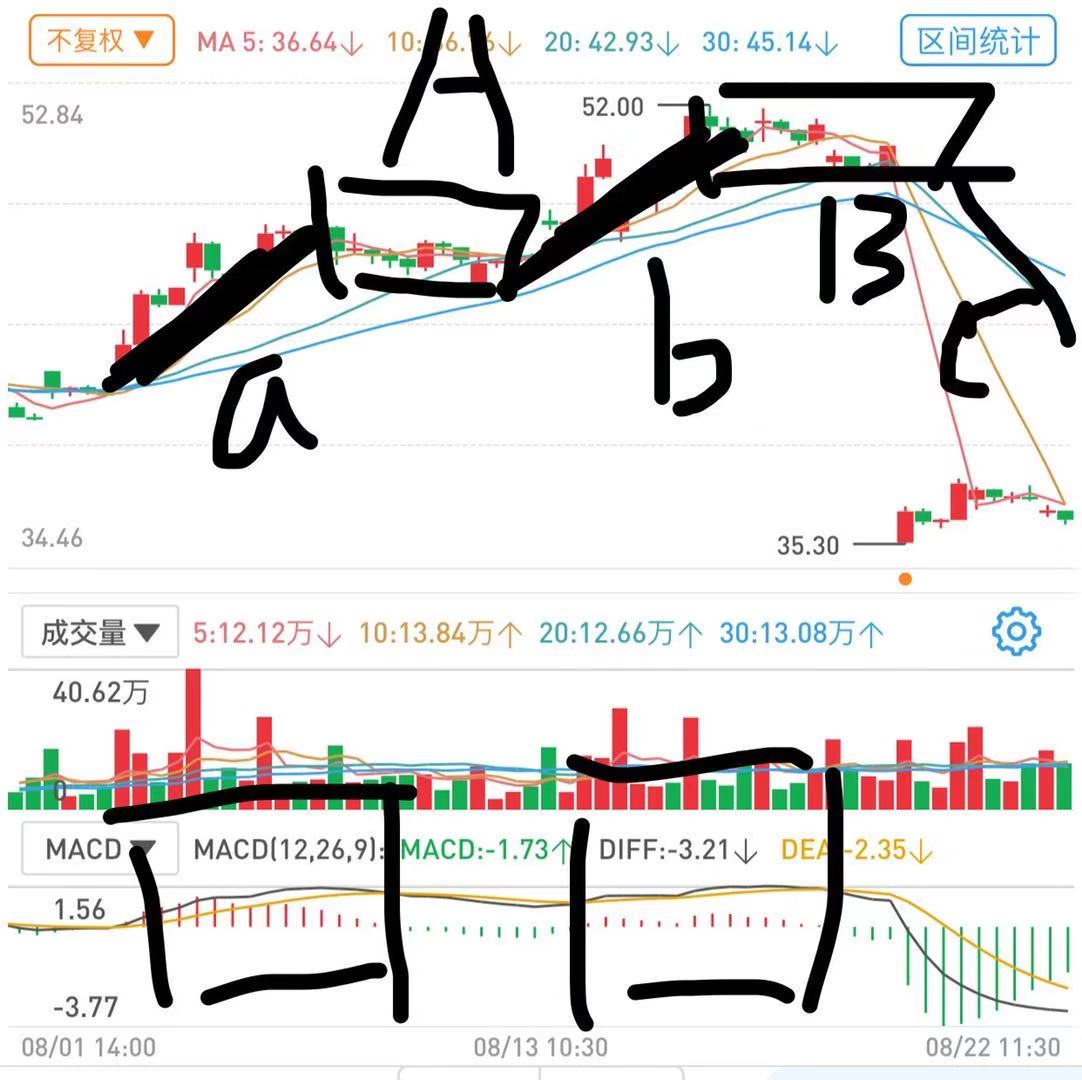Viewport: 1082px width, 1080px height.
Task: Change the MACD indicator dropdown
Action: pos(100,850)
